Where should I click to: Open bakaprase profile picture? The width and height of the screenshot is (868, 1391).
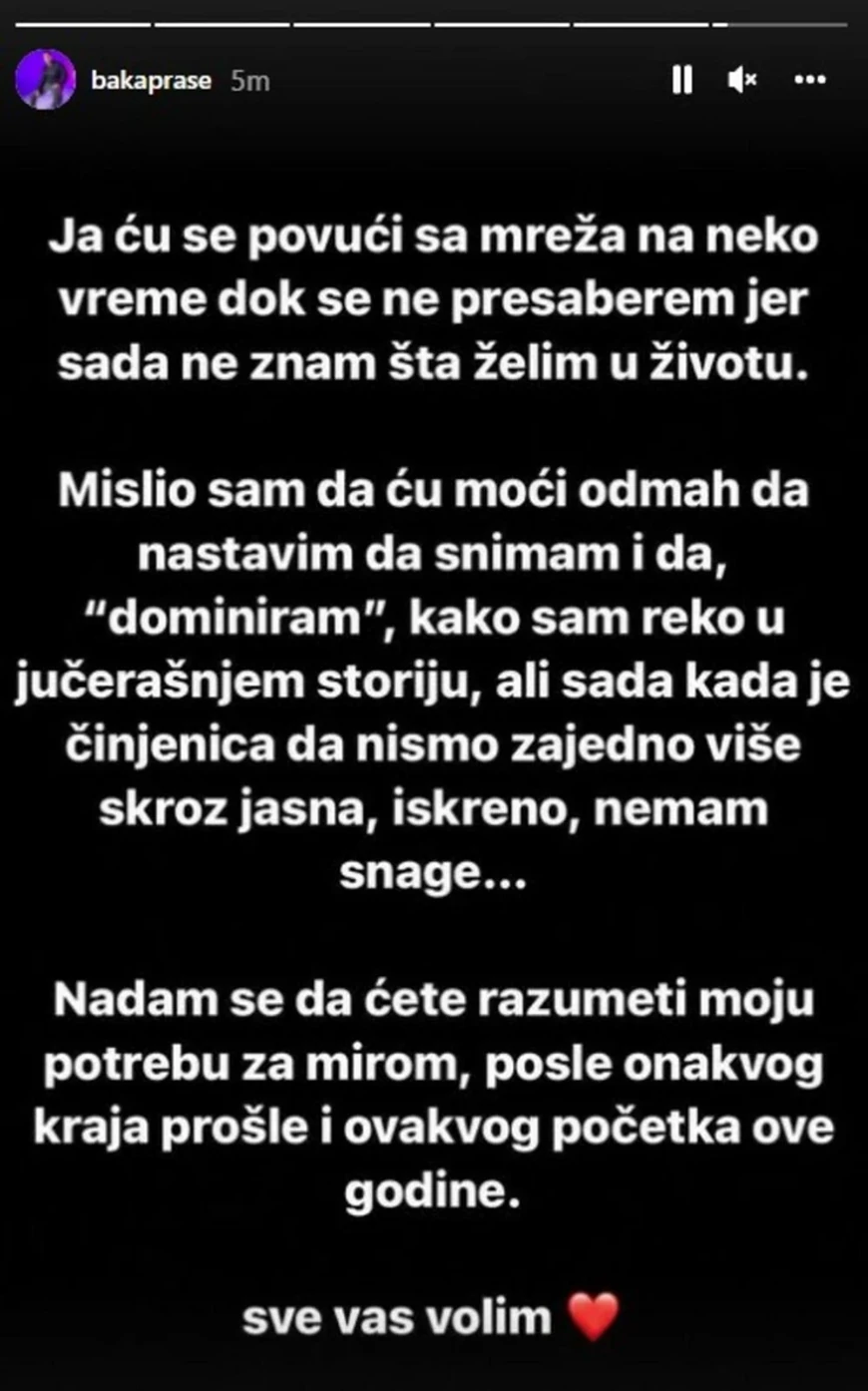click(45, 80)
